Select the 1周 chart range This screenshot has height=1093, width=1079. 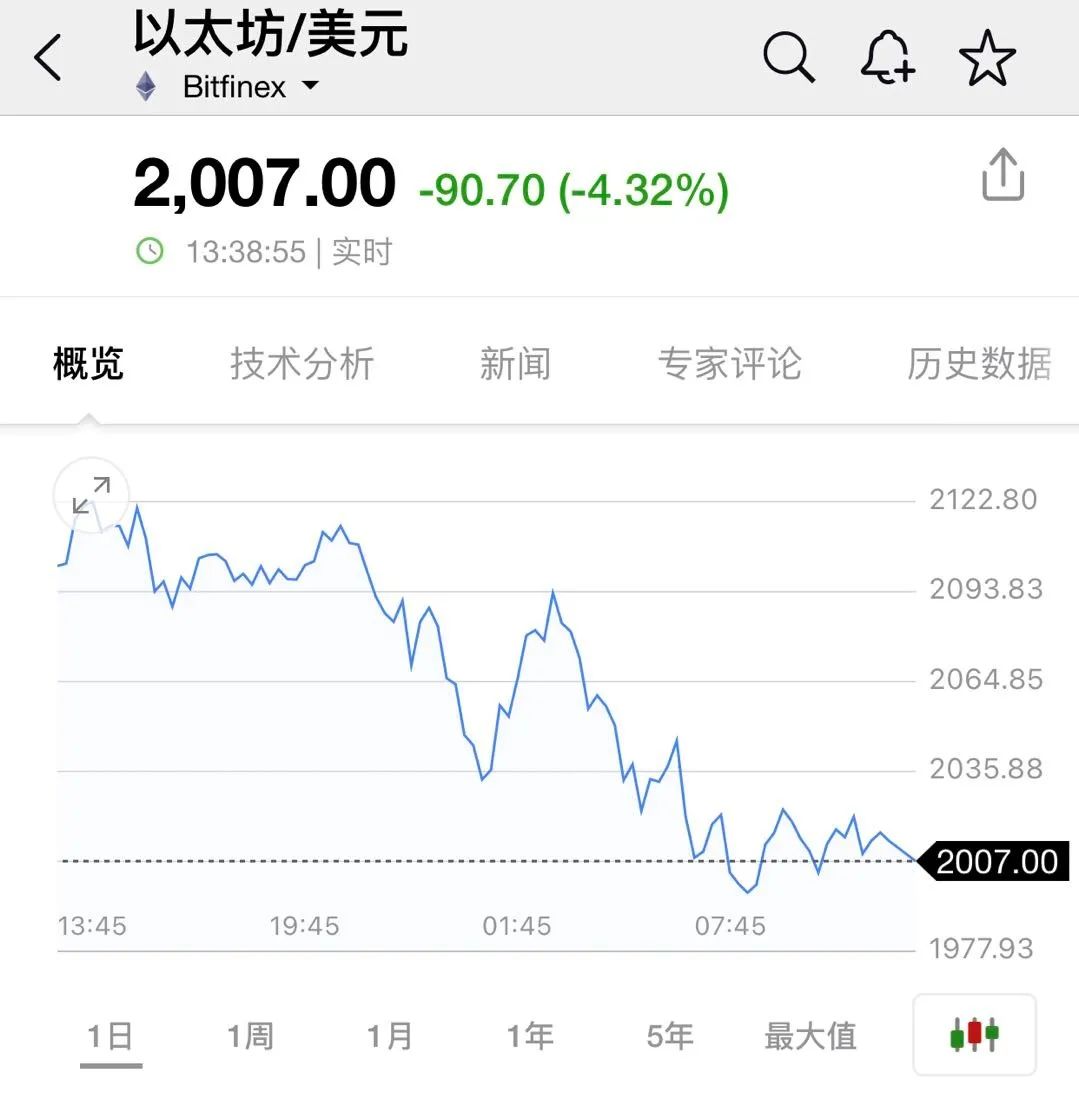(x=250, y=1037)
